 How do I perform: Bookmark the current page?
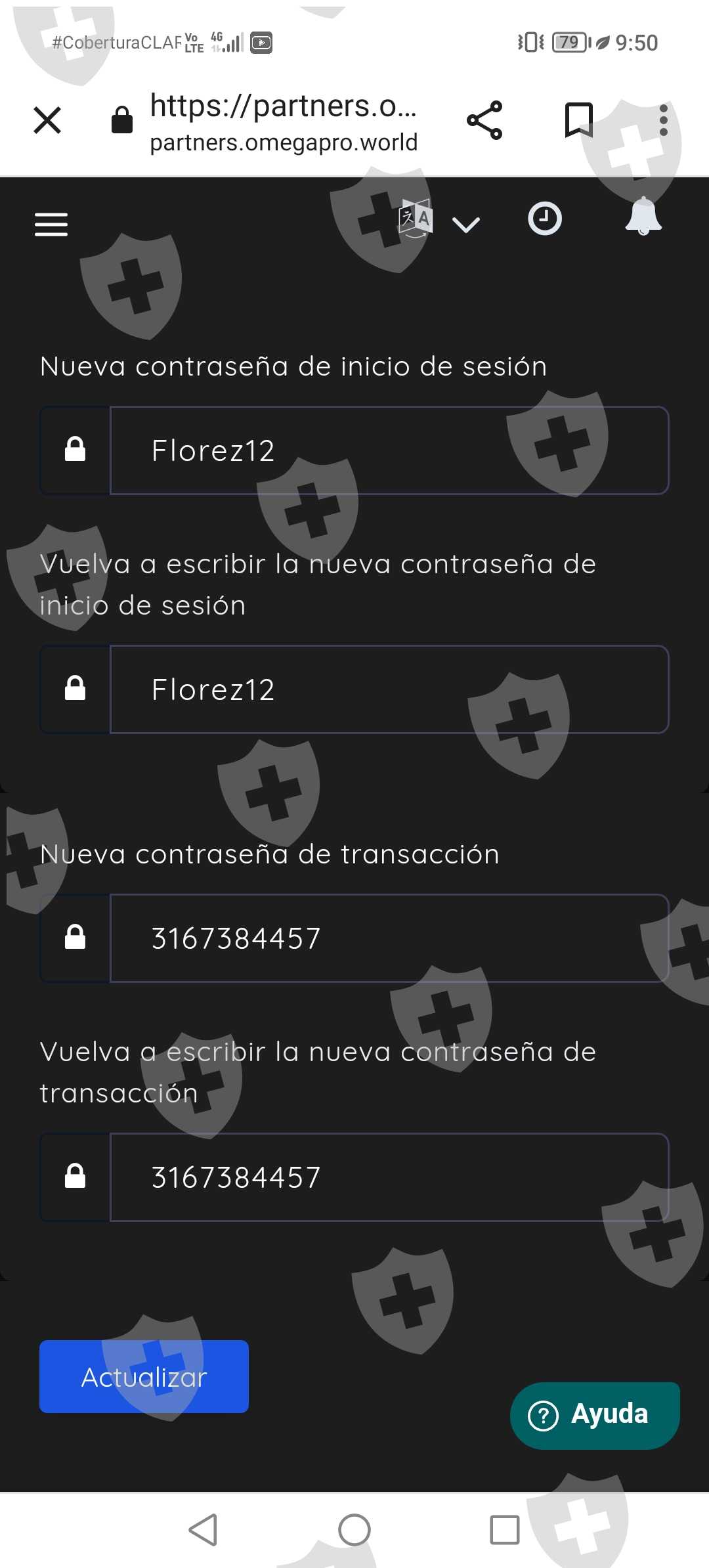coord(579,120)
